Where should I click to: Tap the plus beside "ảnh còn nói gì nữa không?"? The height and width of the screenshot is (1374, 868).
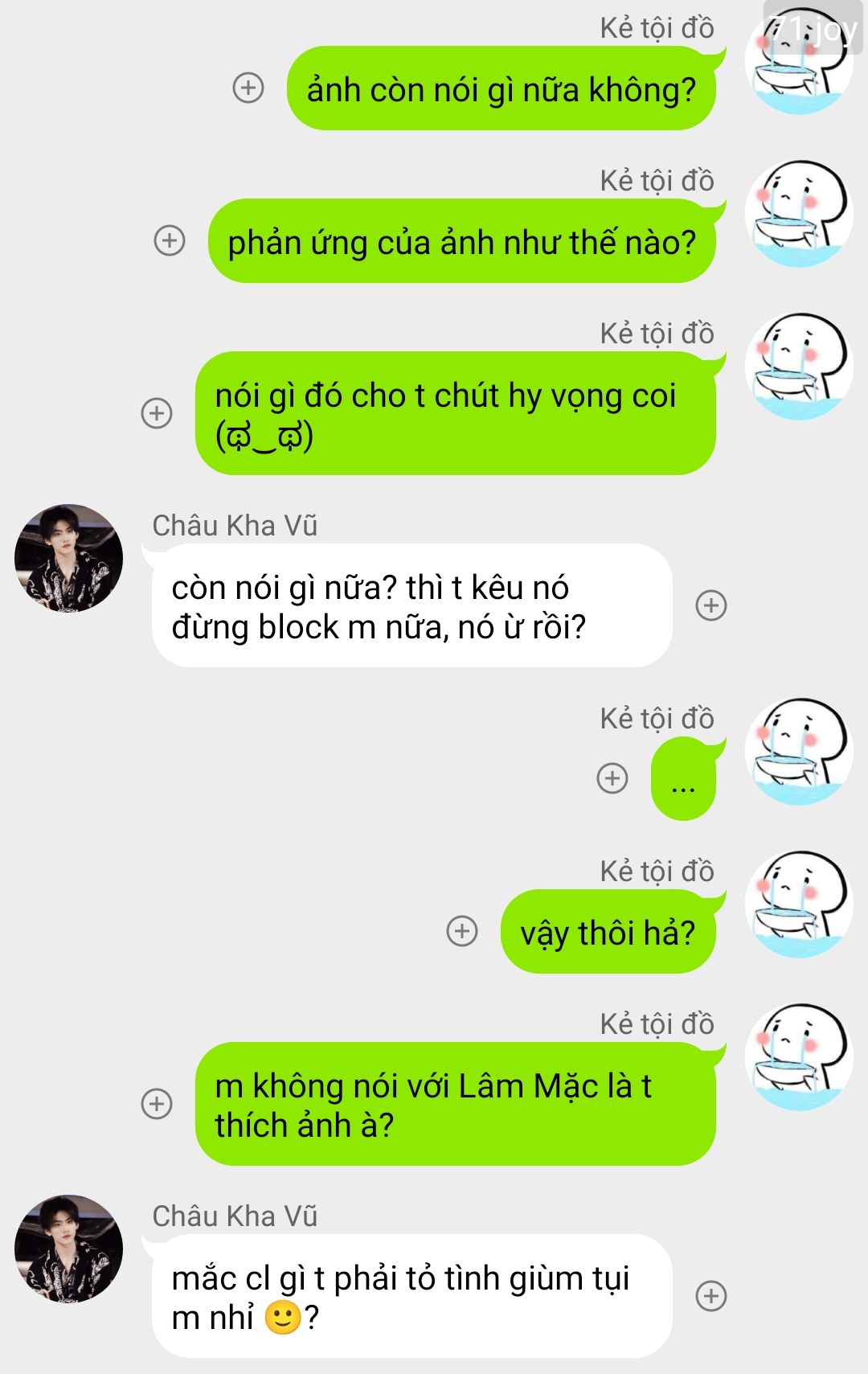point(248,88)
